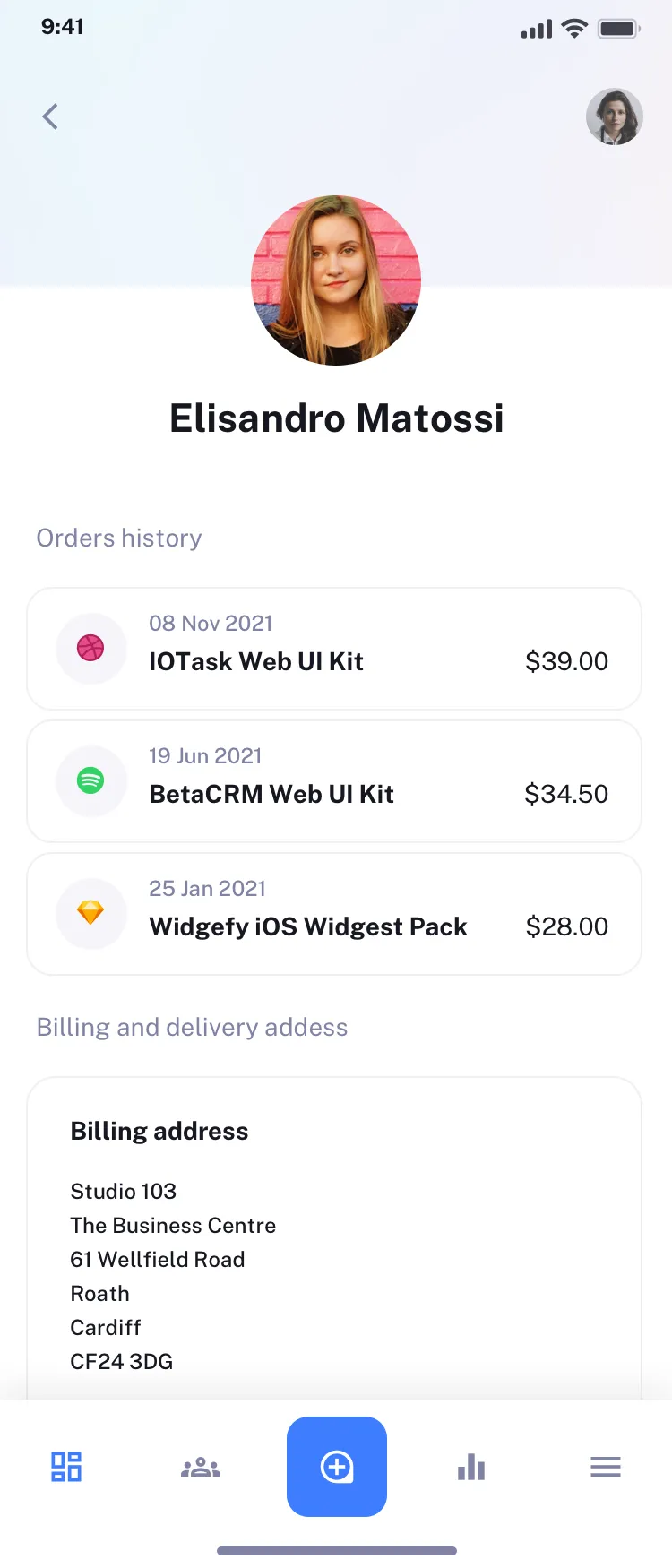The height and width of the screenshot is (1568, 672).
Task: Select the Dribbble icon on IOTask order
Action: coord(90,648)
